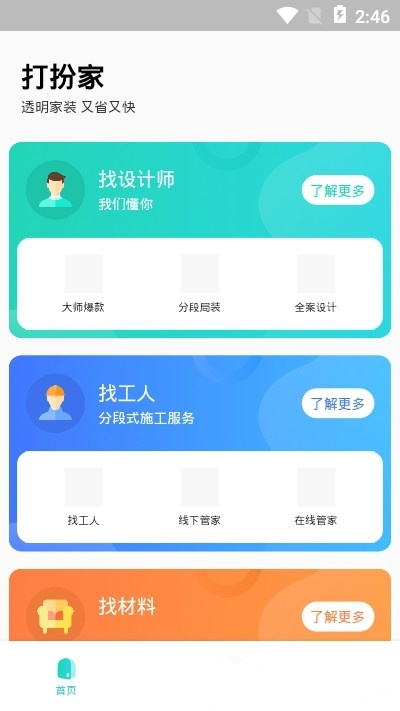400x711 pixels.
Task: Open the 全案设计 option
Action: pyautogui.click(x=316, y=284)
